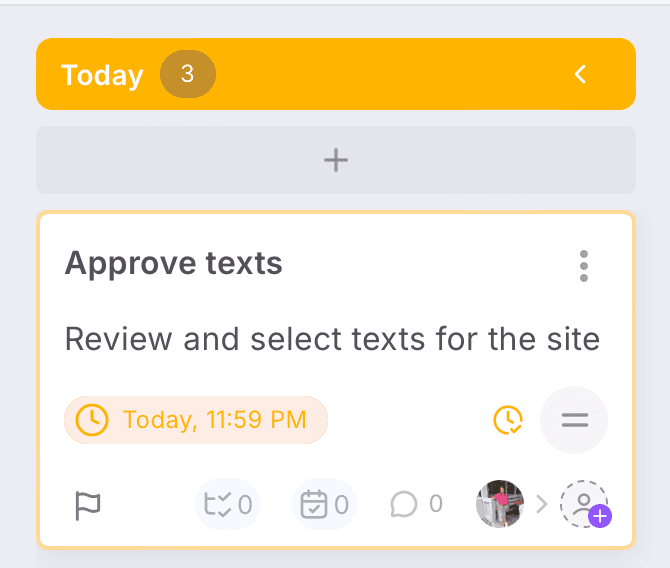Tap the priority equals icon
This screenshot has width=670, height=568.
point(574,420)
